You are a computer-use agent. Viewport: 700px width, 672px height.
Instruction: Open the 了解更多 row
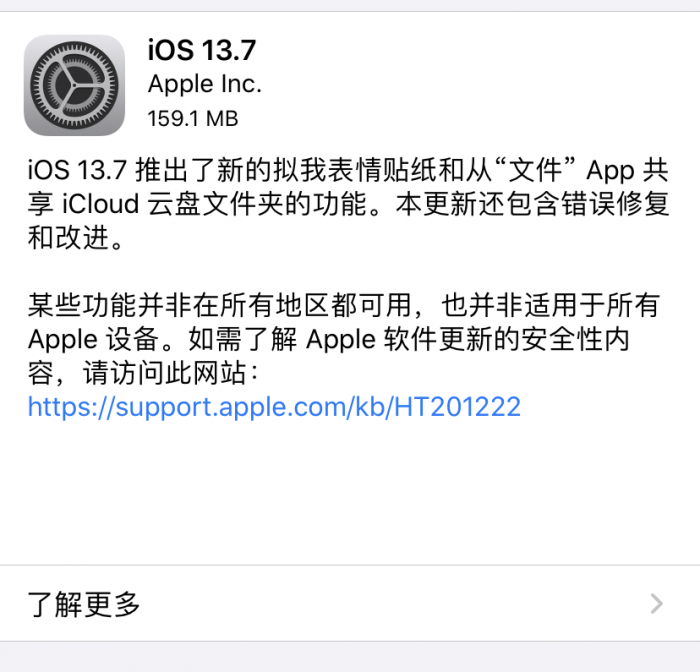[x=349, y=603]
